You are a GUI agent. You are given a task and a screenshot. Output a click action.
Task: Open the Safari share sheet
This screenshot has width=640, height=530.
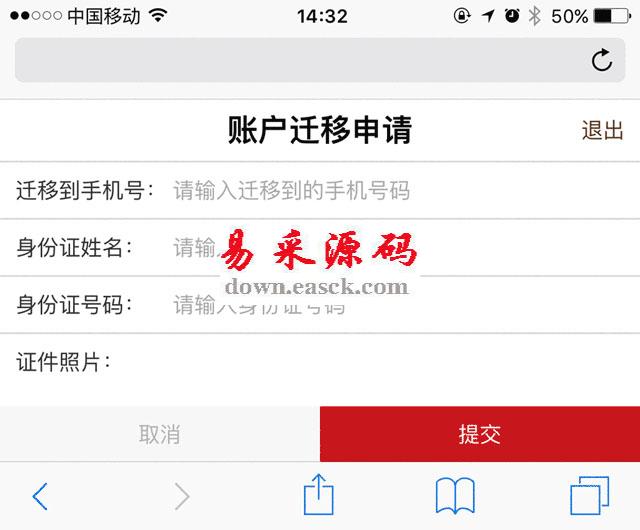(x=318, y=494)
